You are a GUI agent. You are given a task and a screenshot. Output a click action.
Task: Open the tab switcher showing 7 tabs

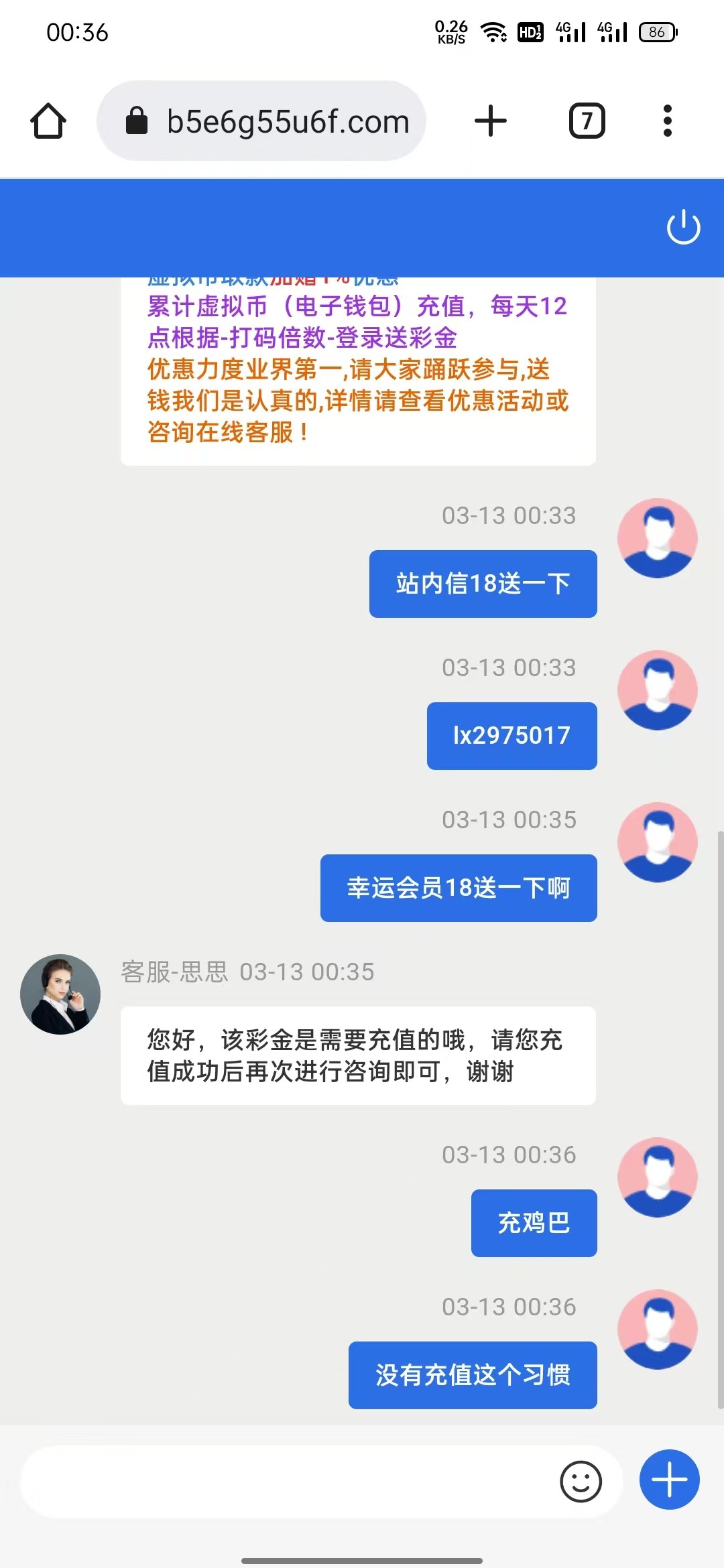585,121
